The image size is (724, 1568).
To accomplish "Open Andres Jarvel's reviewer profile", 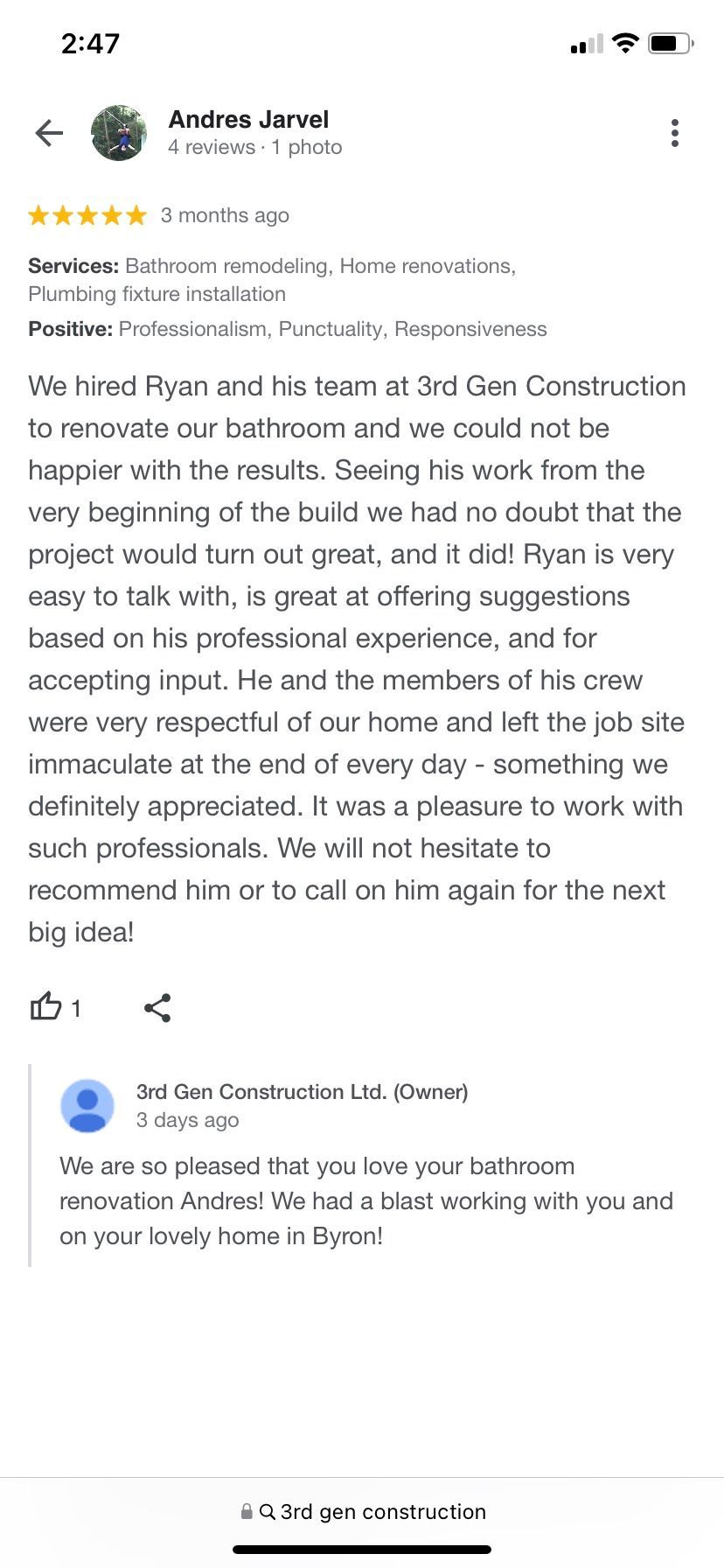I will [248, 120].
